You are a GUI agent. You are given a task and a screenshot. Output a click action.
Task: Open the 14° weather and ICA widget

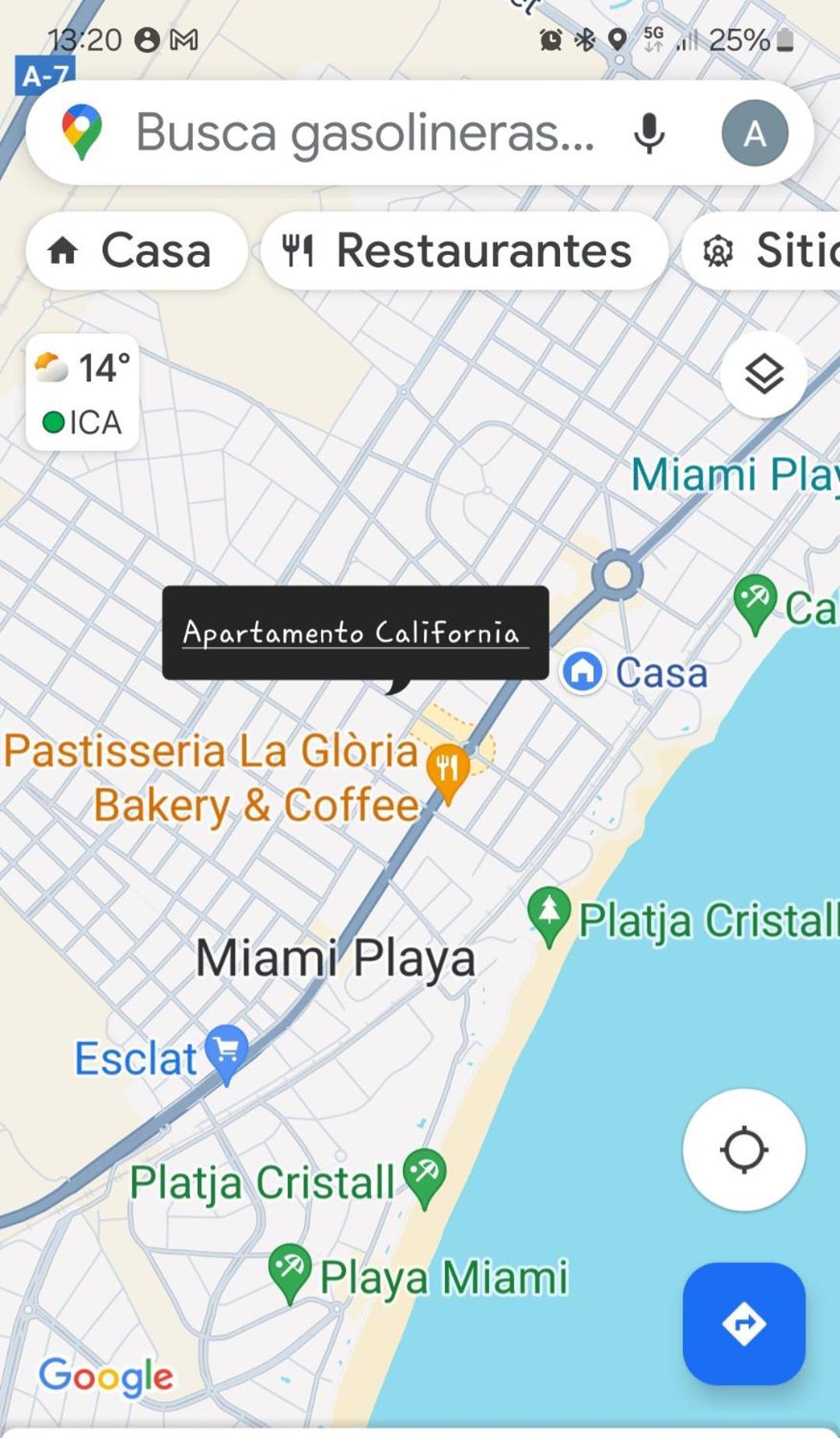(x=83, y=393)
